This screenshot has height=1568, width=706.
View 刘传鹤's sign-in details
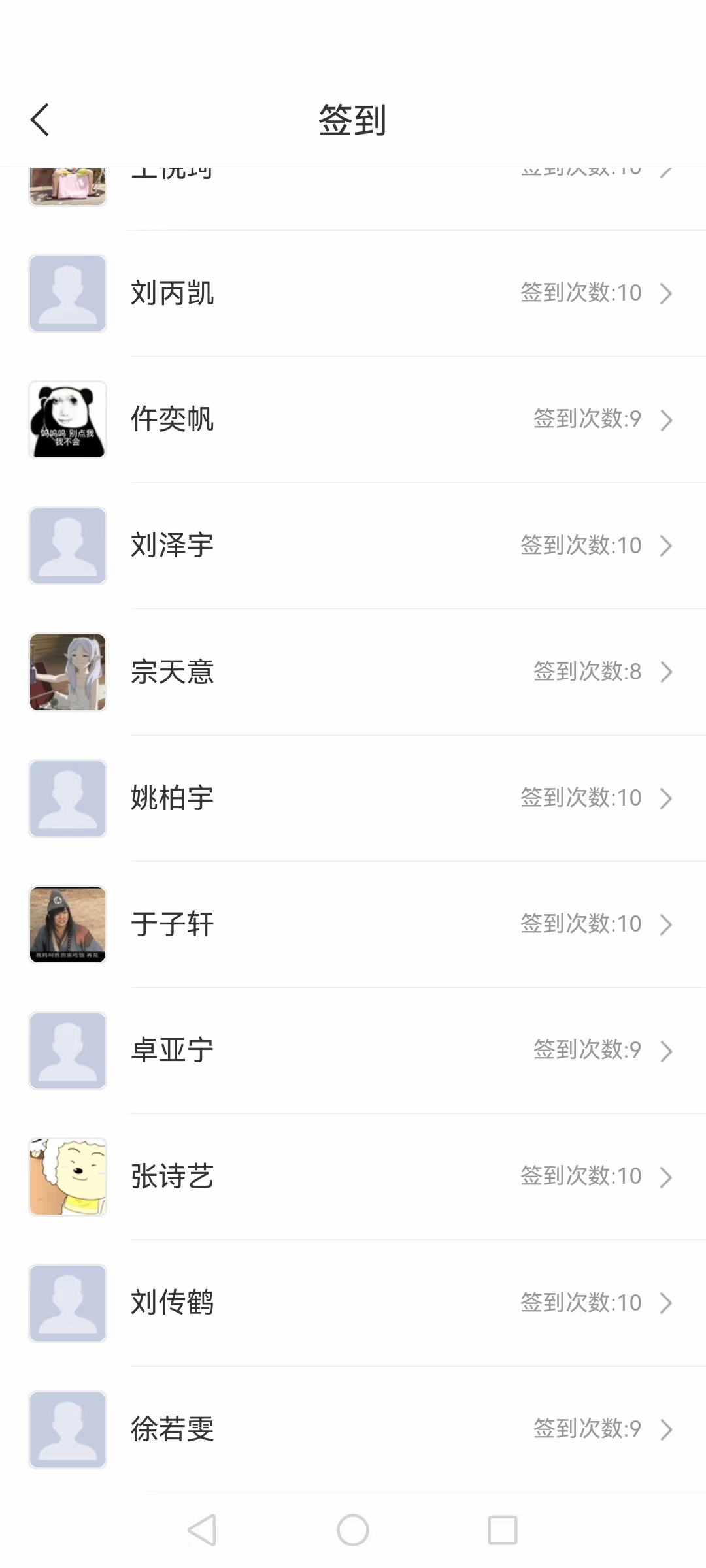coord(353,1302)
